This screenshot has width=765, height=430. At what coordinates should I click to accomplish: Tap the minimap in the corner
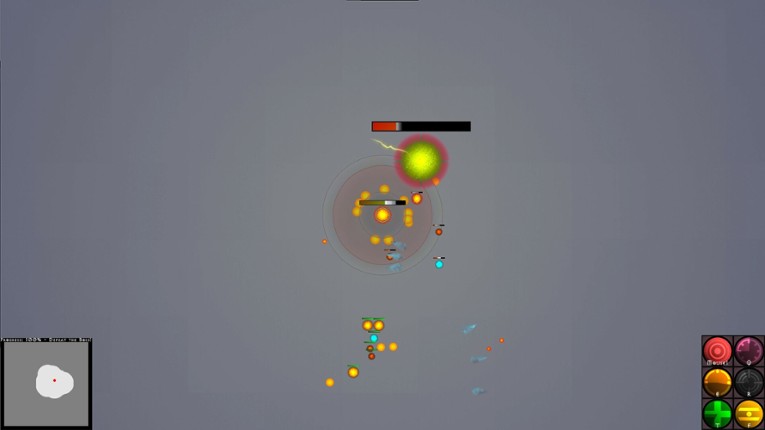(x=47, y=385)
